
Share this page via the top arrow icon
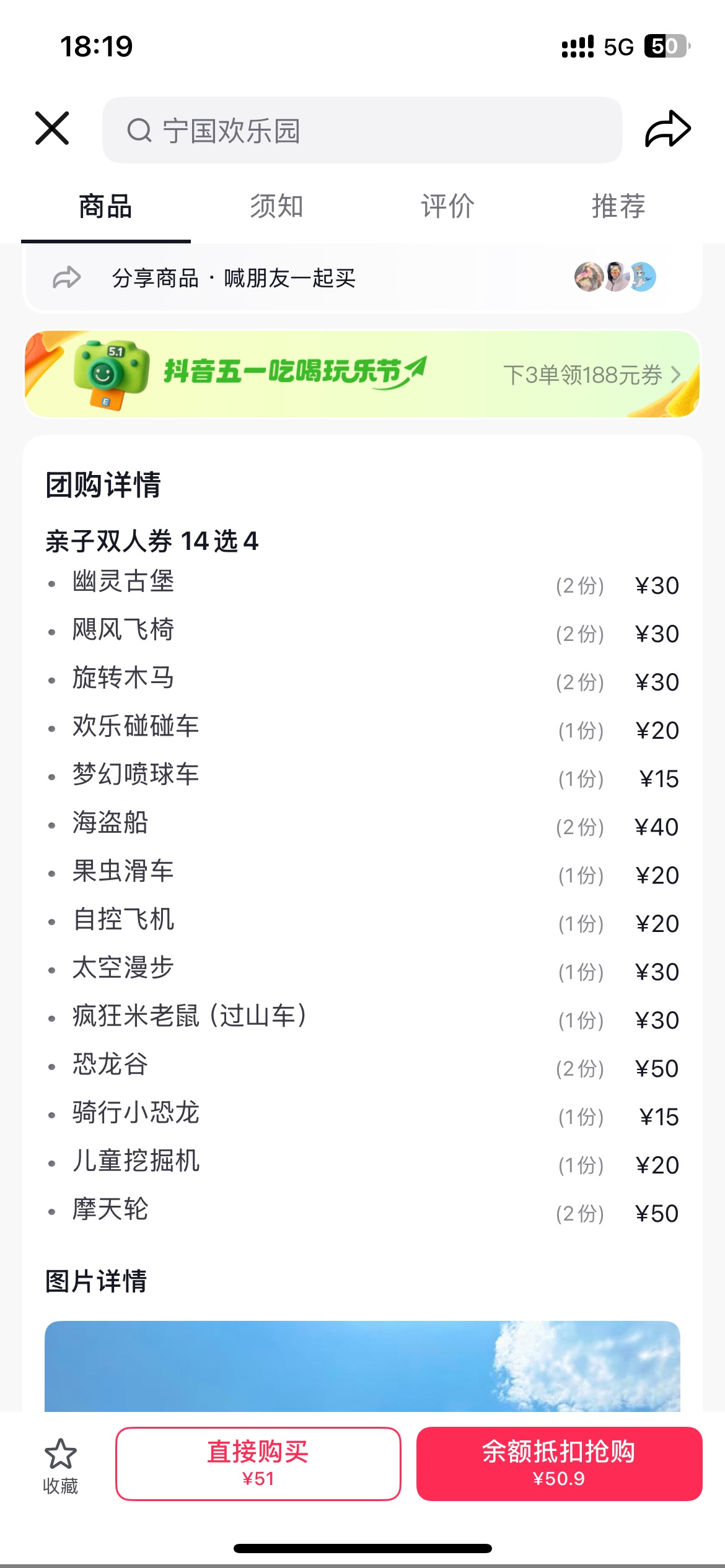pos(668,129)
